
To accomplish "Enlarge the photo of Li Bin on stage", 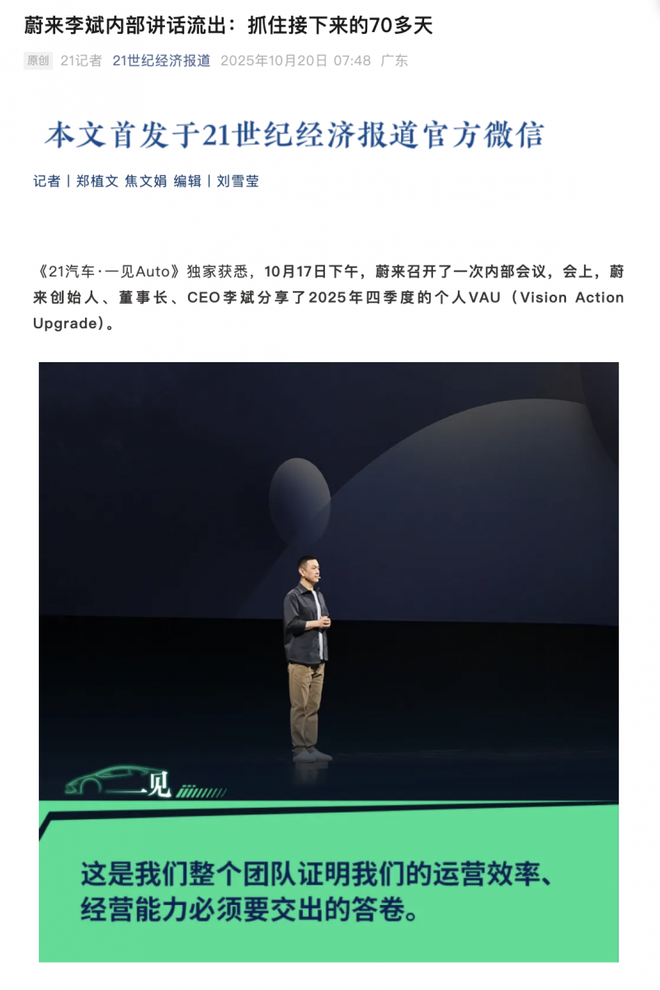I will click(x=329, y=580).
